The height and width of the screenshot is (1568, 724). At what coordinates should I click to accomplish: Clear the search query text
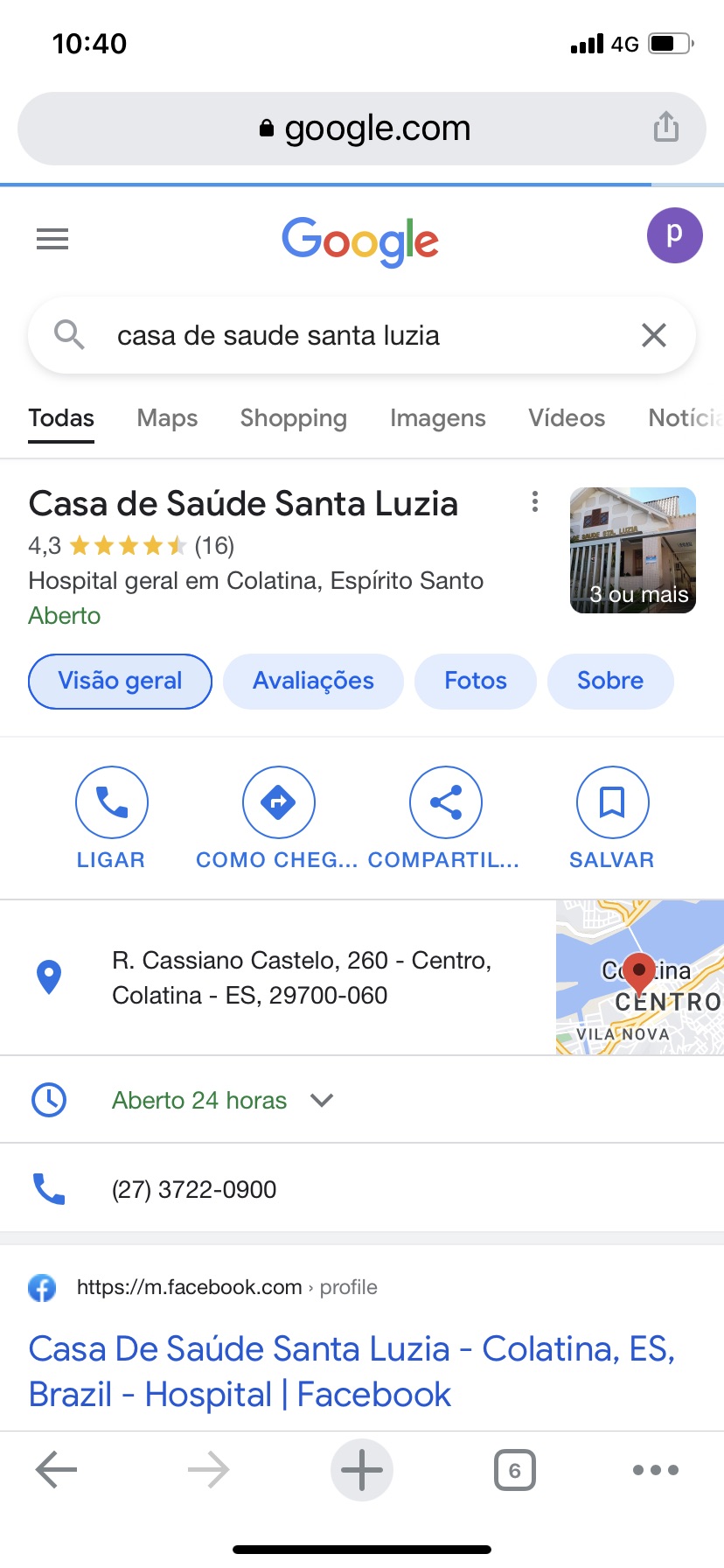pos(653,335)
